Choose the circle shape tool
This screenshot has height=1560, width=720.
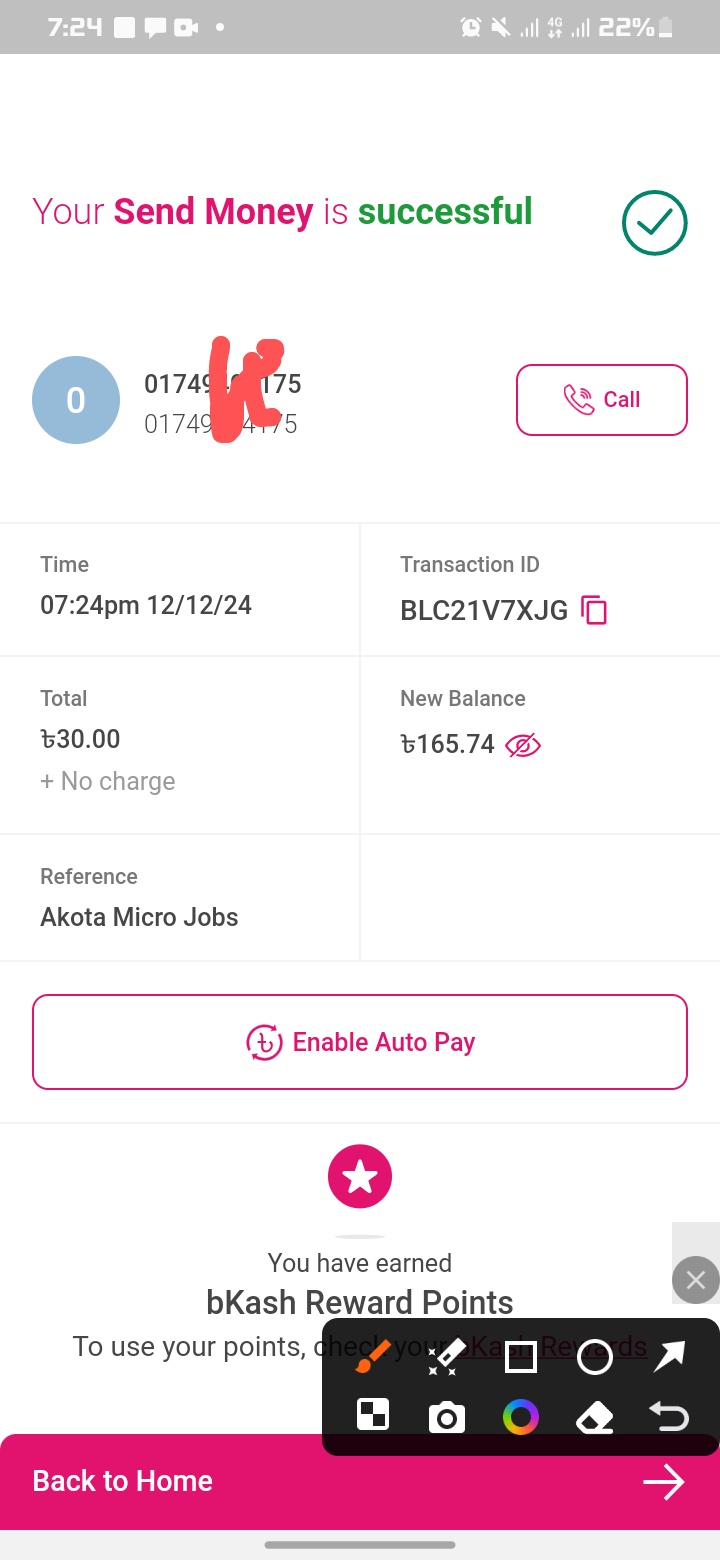pos(595,1357)
